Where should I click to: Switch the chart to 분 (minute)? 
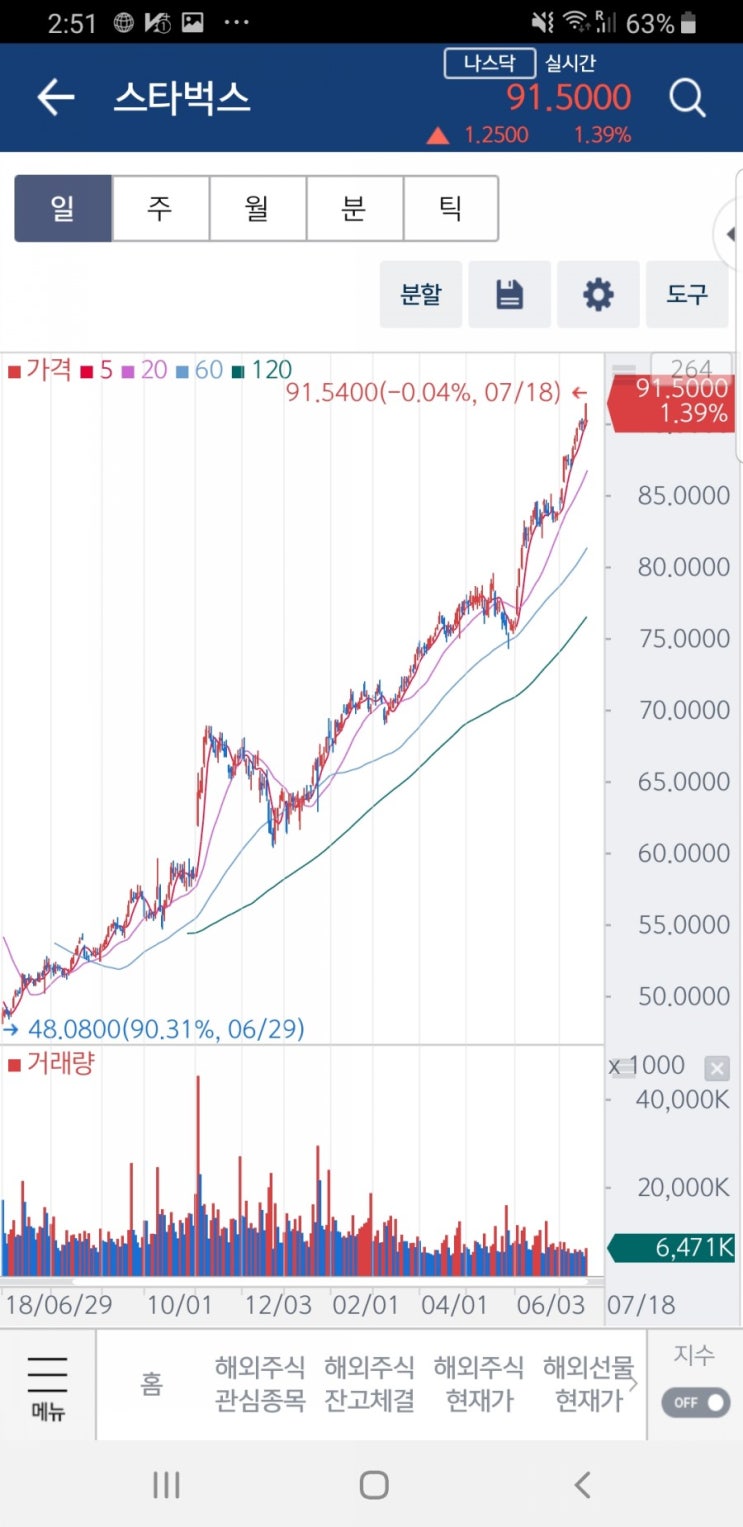[x=354, y=209]
